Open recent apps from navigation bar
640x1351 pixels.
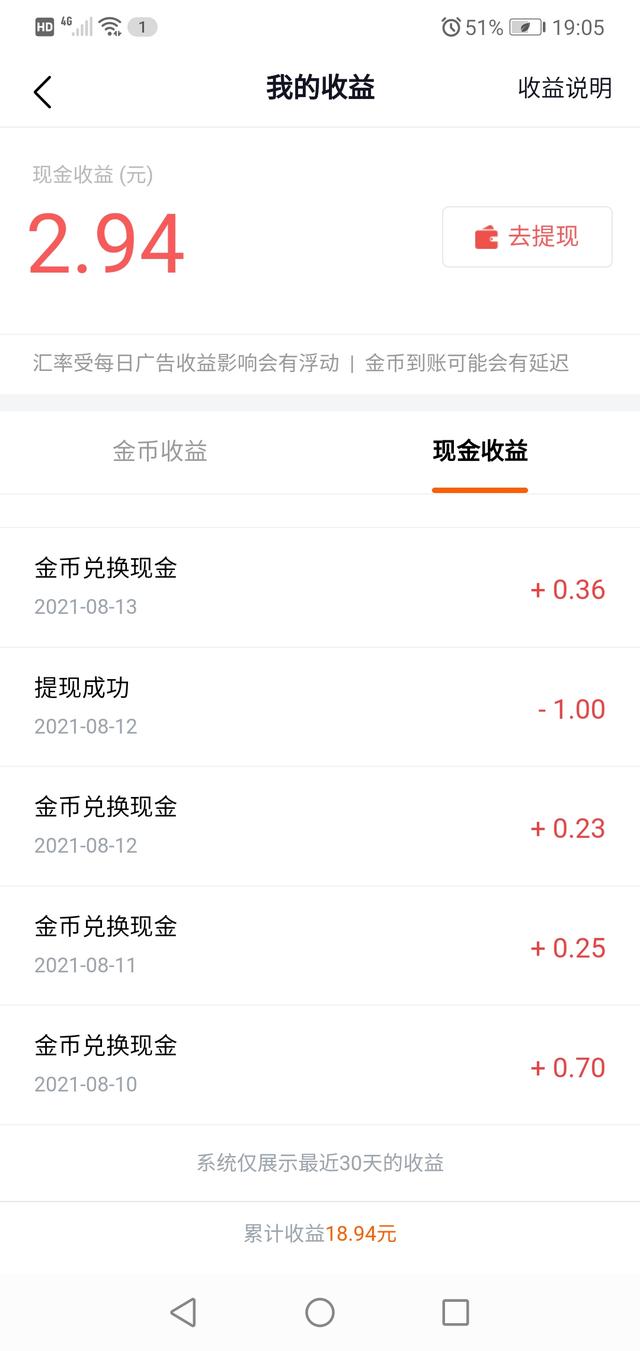point(455,1312)
